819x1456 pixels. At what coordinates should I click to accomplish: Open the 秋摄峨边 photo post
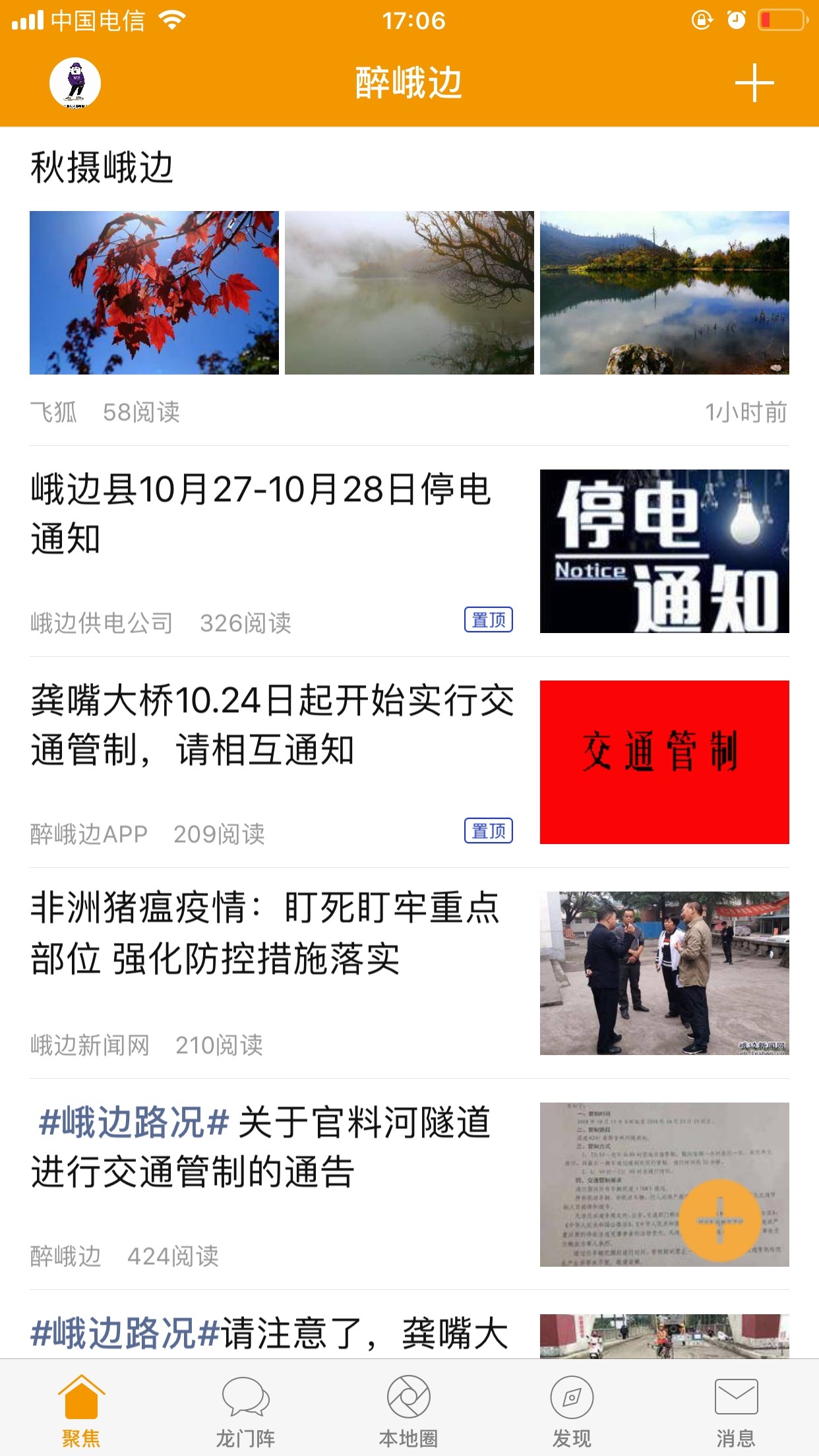pos(102,167)
